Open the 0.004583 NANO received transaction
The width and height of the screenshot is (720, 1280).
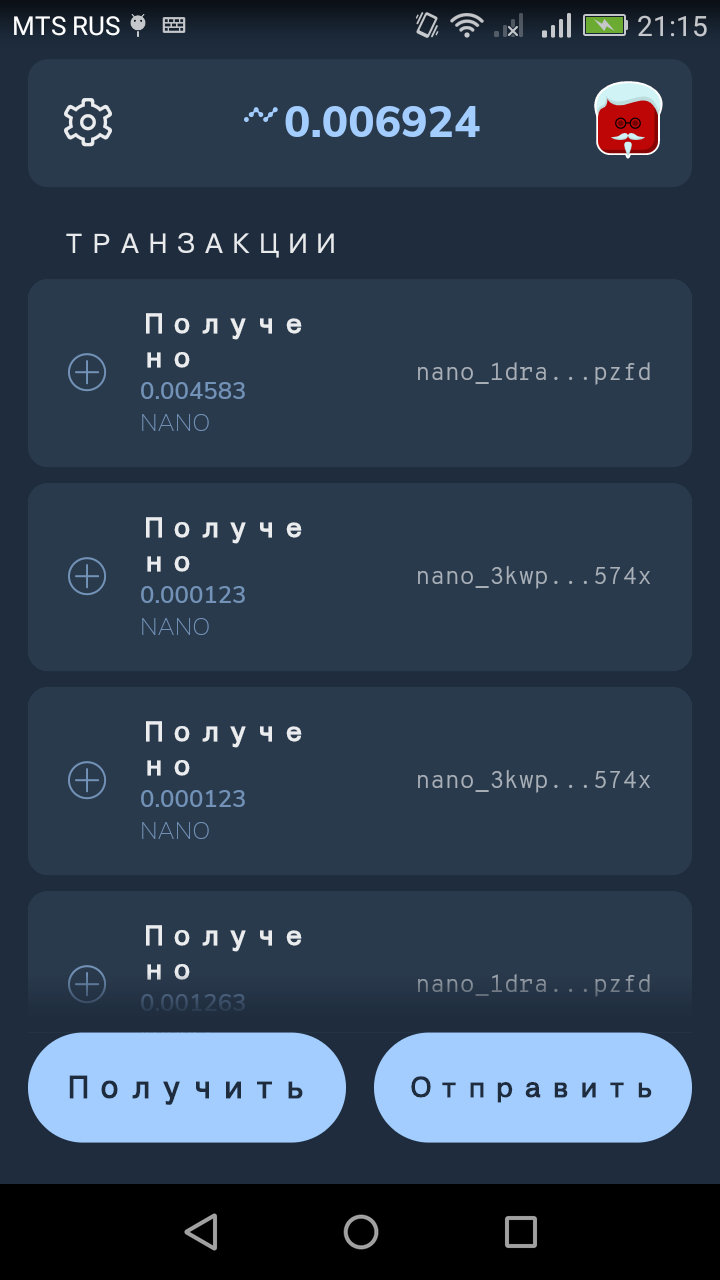pos(360,373)
